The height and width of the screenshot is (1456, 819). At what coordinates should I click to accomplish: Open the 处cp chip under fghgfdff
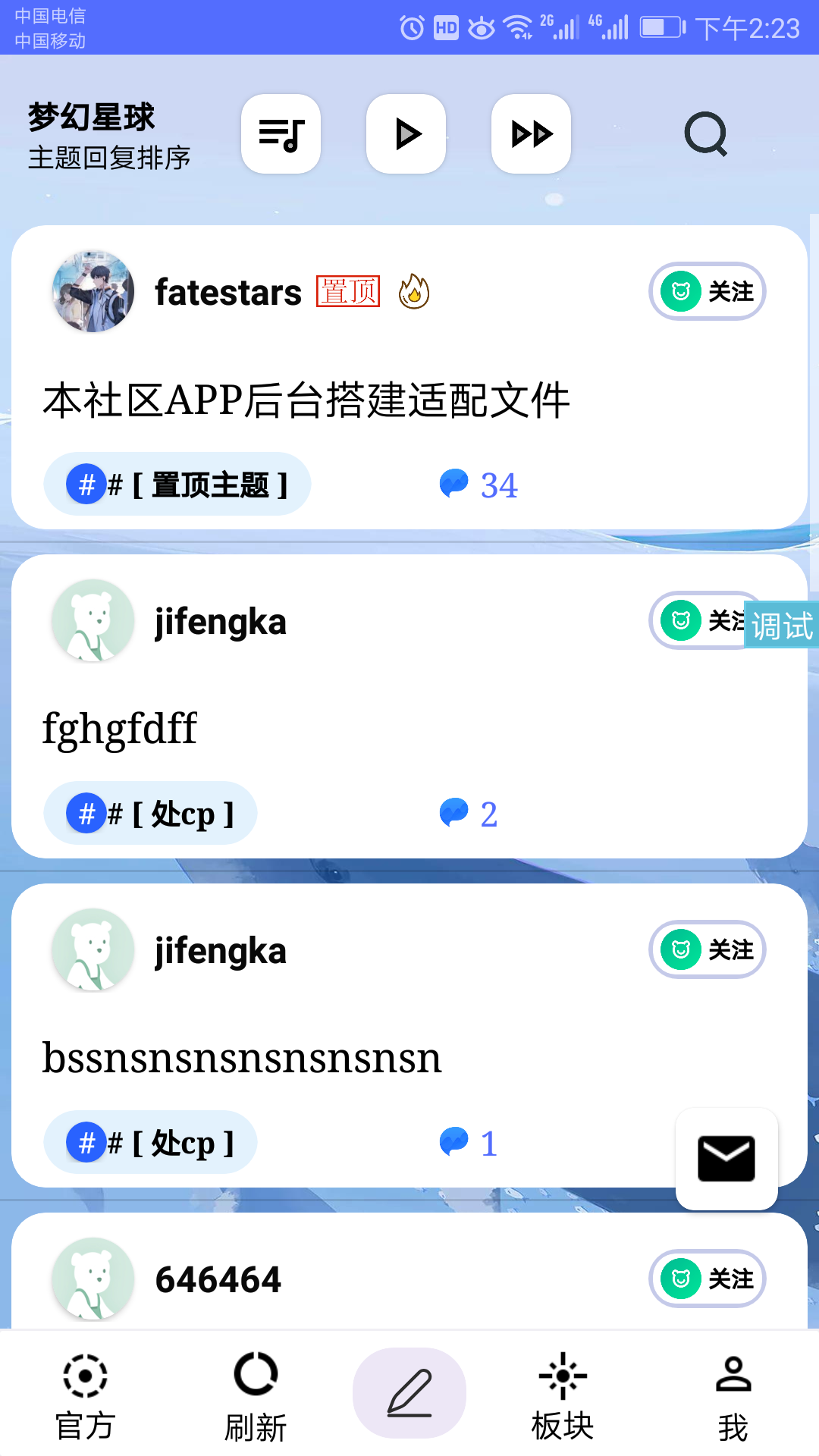[x=150, y=814]
